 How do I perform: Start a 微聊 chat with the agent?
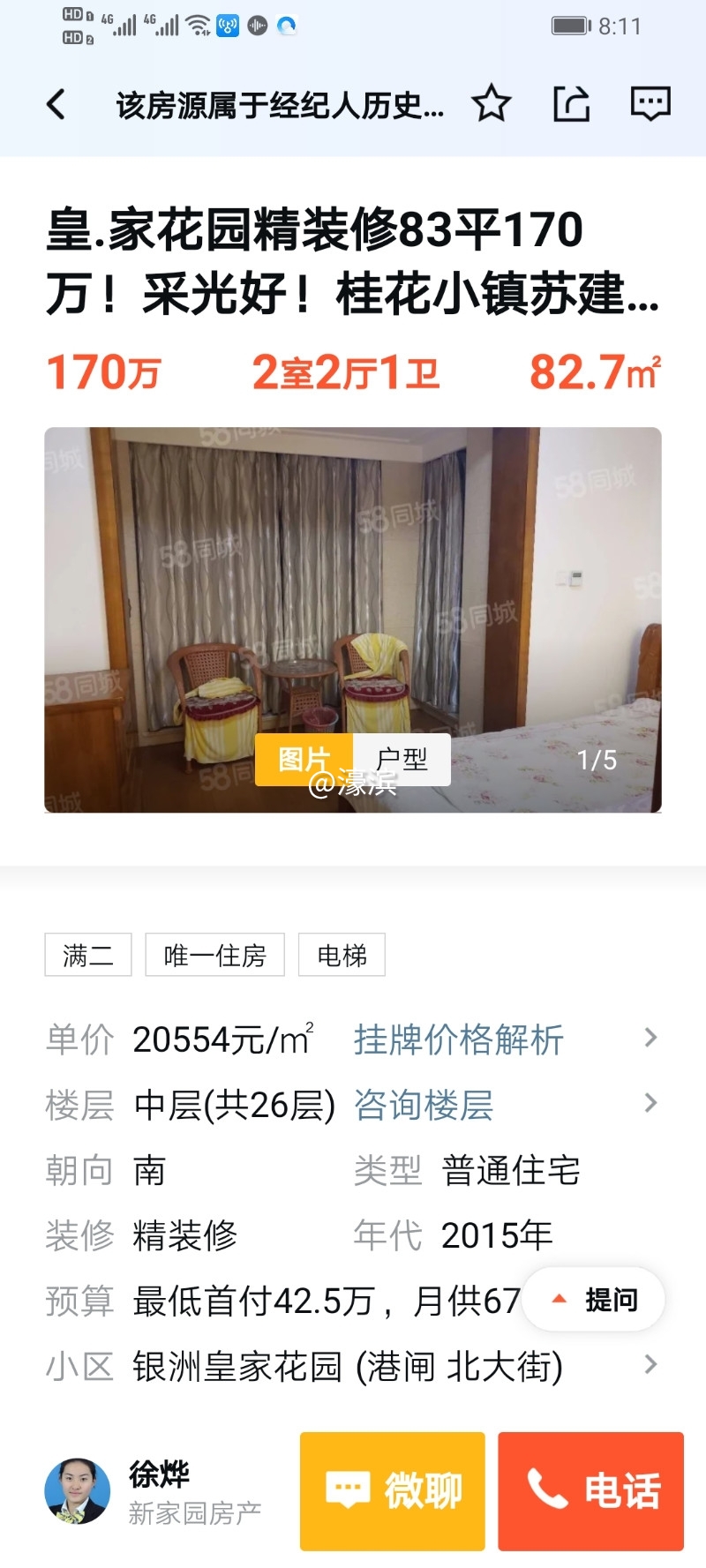[393, 1490]
